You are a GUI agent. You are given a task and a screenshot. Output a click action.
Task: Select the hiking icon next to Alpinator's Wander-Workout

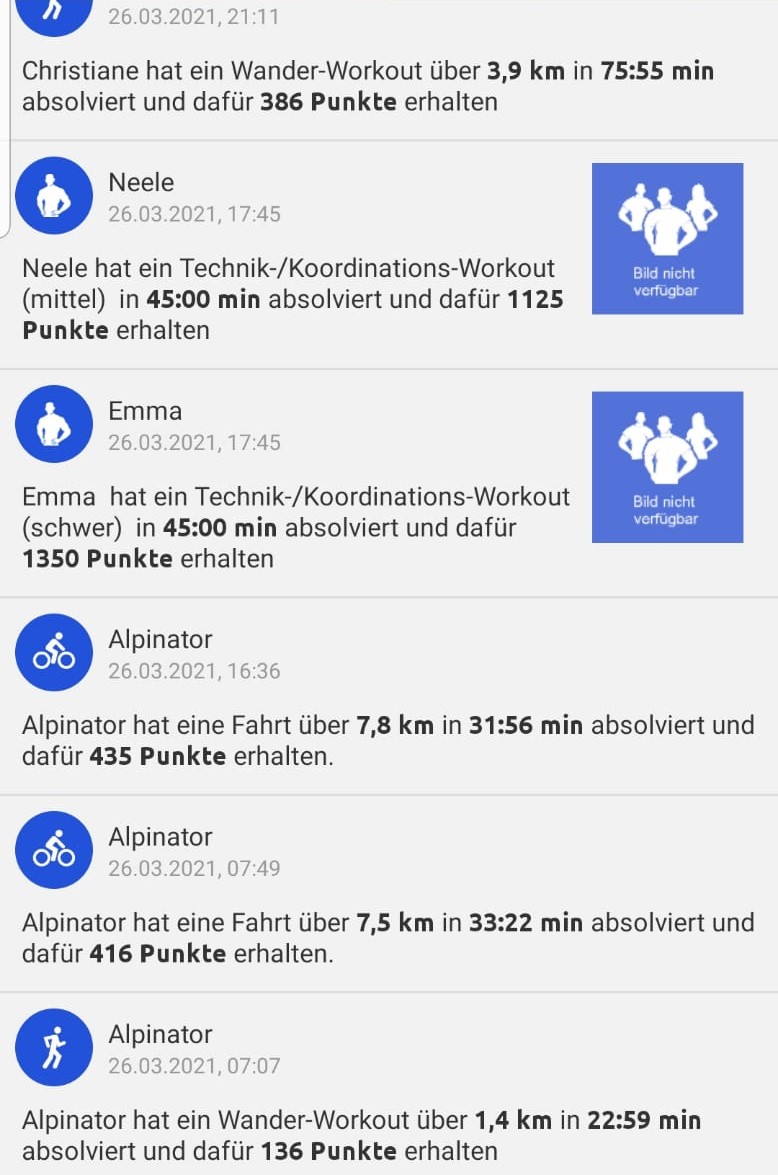pos(53,1048)
